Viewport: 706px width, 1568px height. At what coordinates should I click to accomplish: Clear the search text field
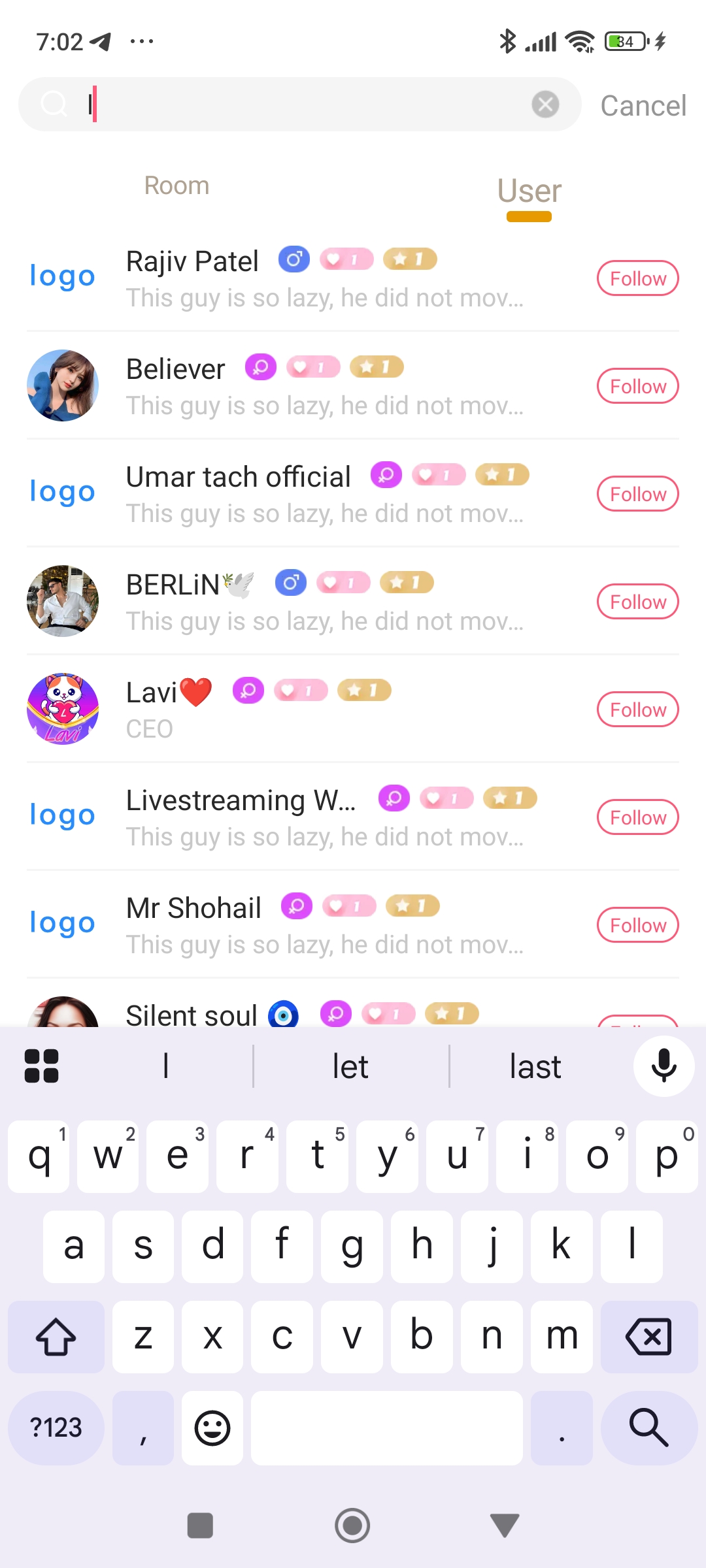[x=545, y=105]
